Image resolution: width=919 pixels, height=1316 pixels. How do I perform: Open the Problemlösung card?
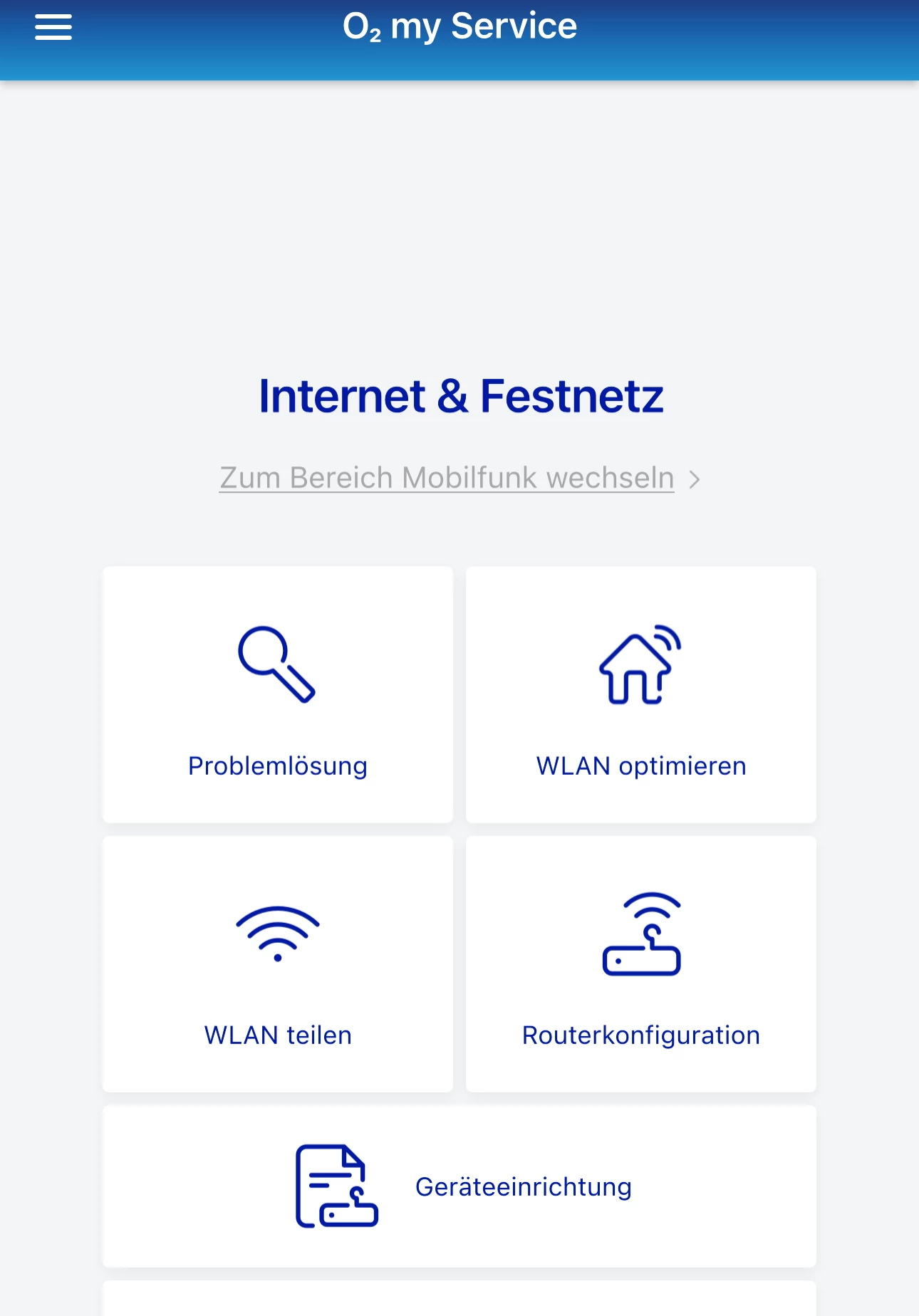click(278, 694)
